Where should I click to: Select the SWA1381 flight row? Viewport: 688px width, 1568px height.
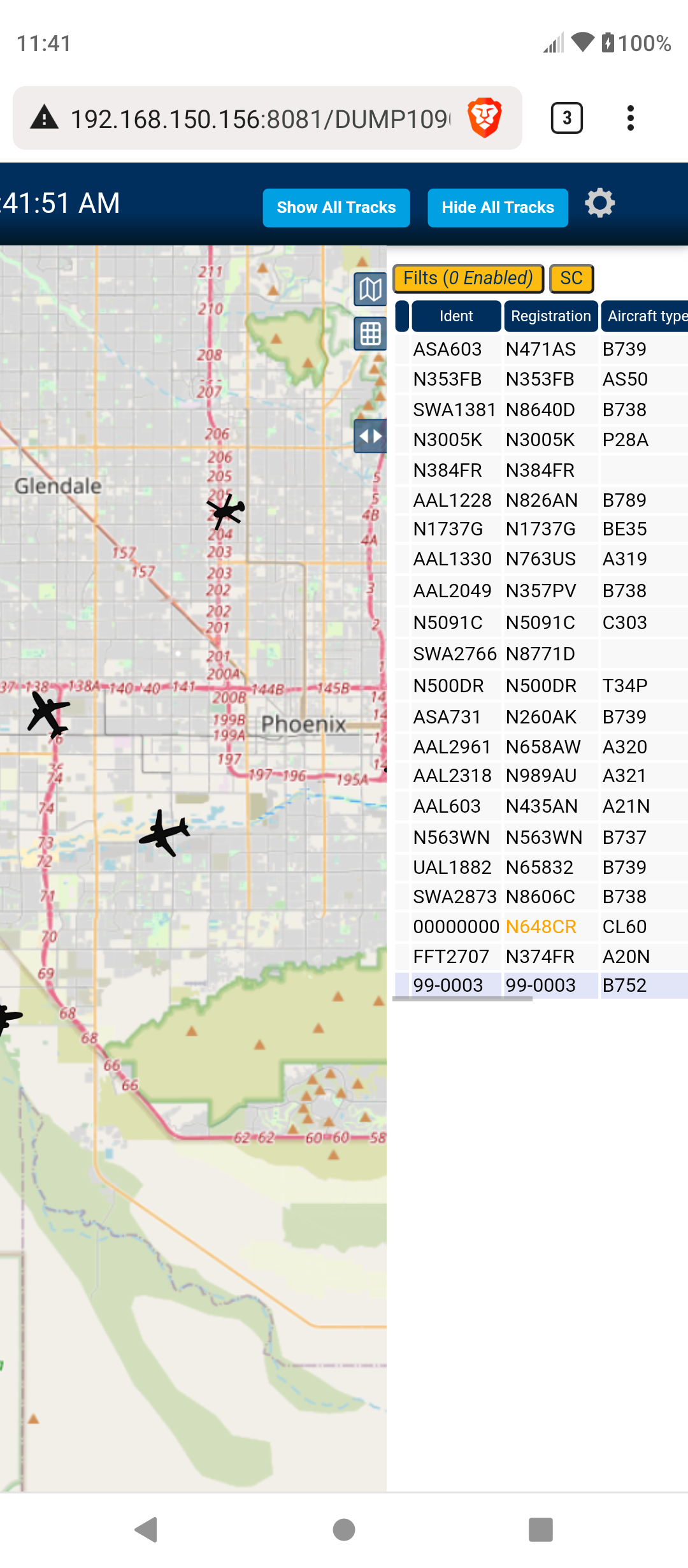[x=541, y=410]
